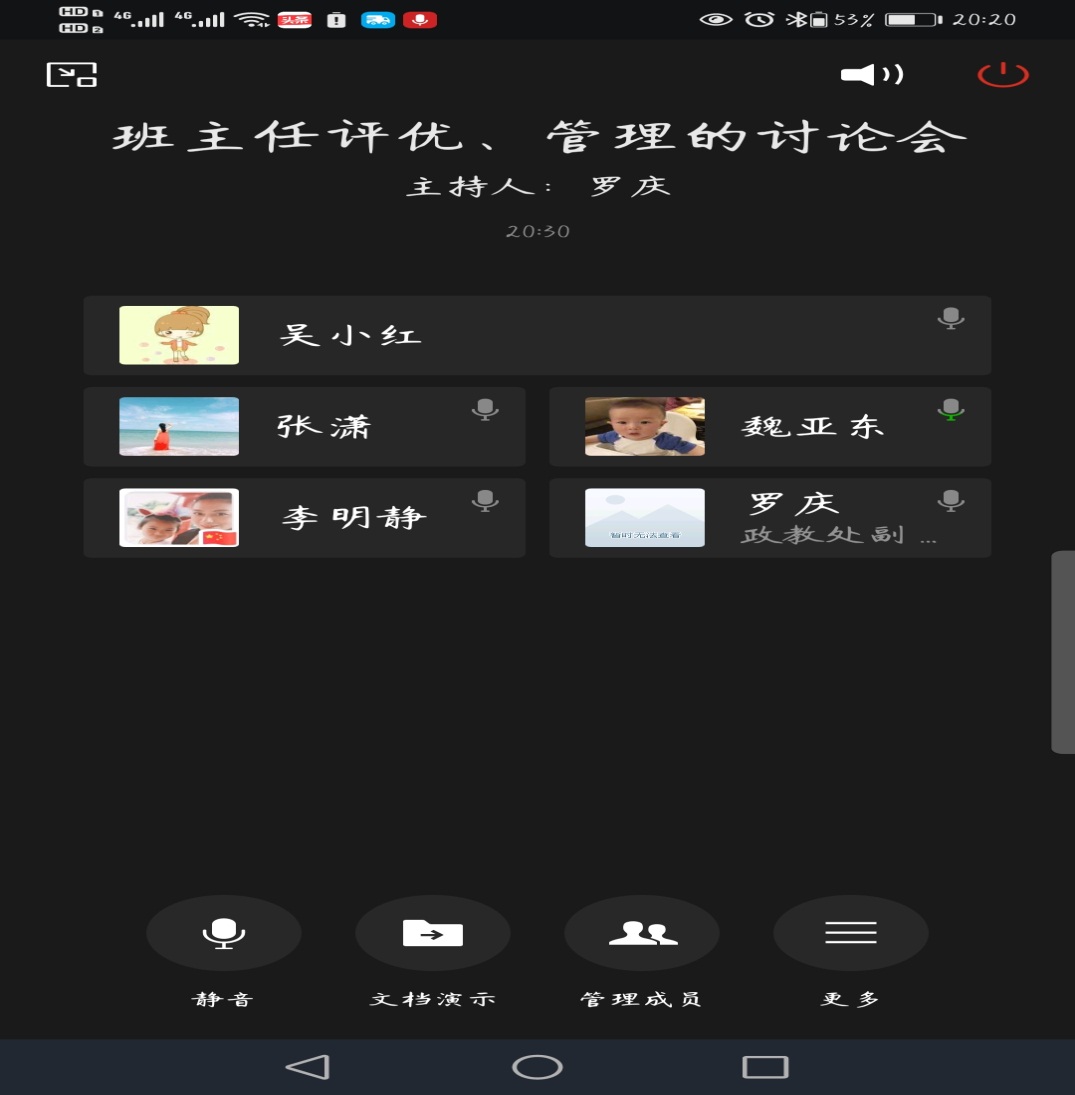The image size is (1075, 1095).
Task: Open participant 李明静's tile
Action: click(304, 517)
